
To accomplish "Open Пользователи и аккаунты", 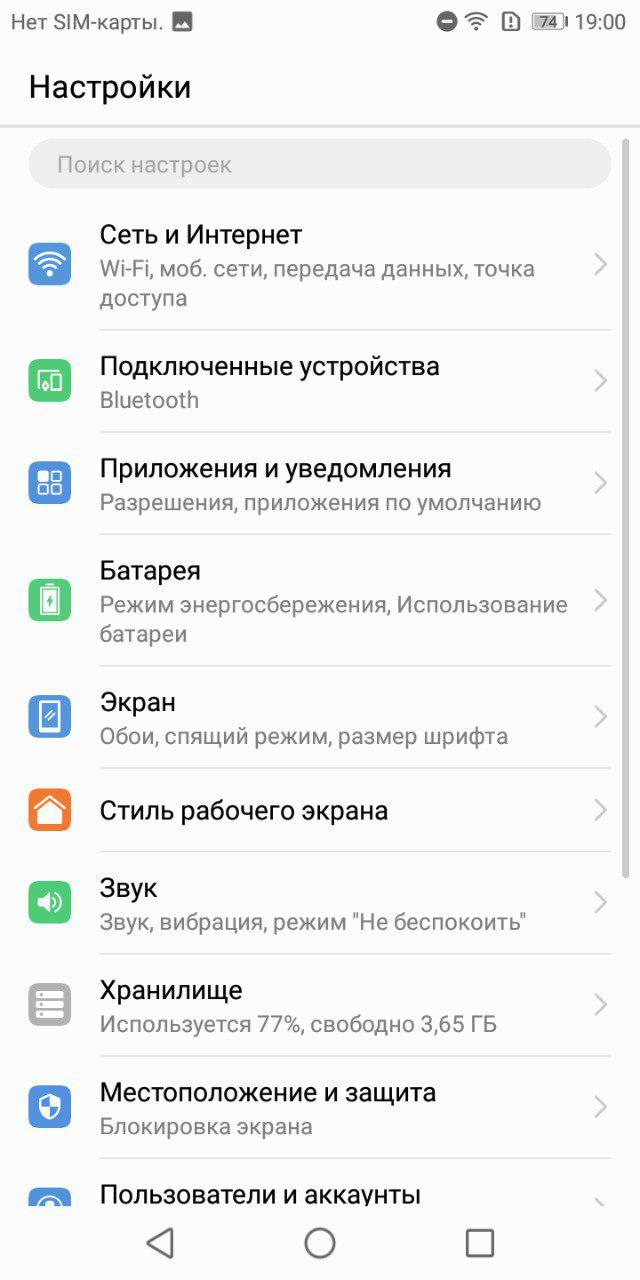I will pos(320,1183).
